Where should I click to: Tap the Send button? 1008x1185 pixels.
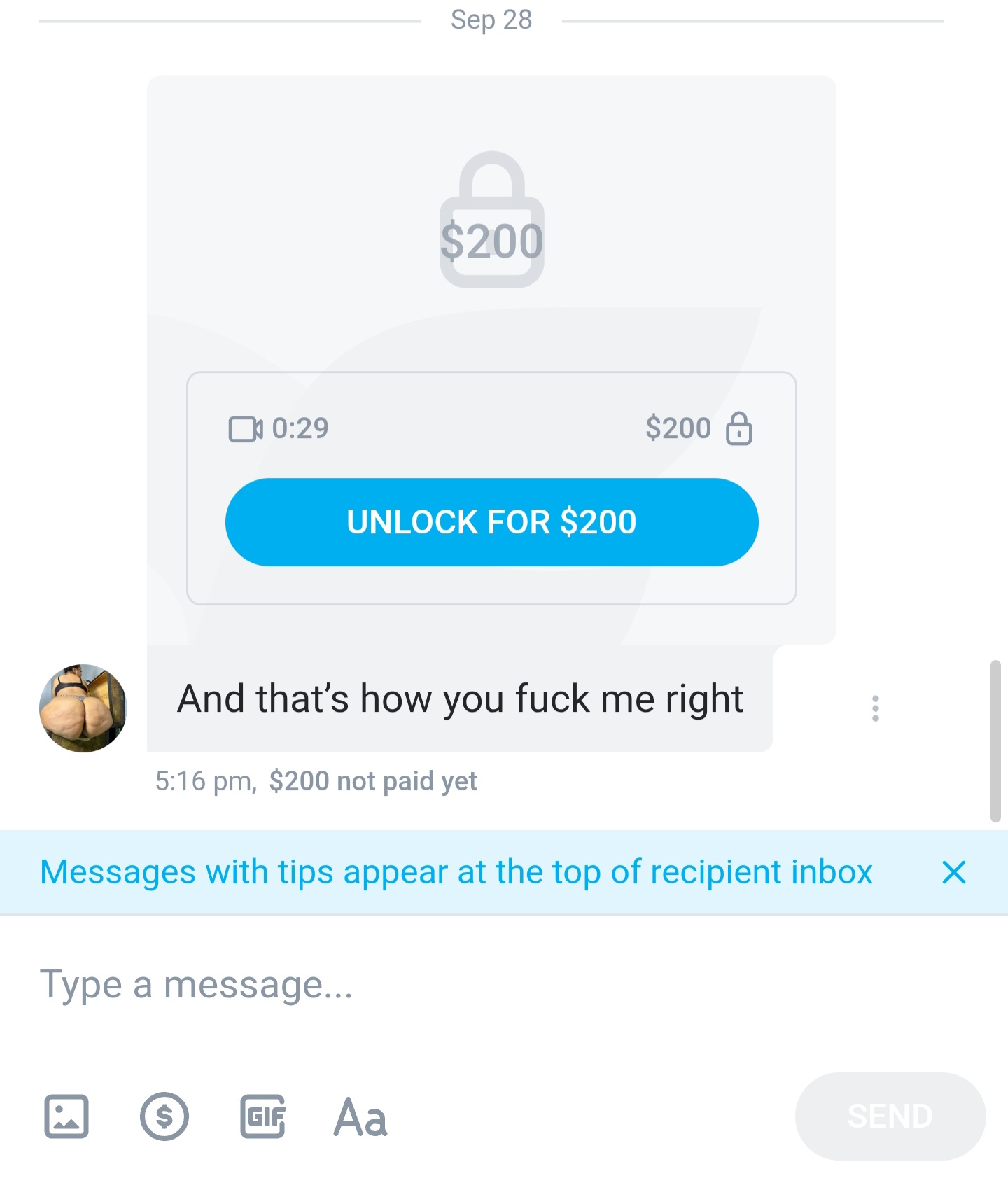point(890,1116)
